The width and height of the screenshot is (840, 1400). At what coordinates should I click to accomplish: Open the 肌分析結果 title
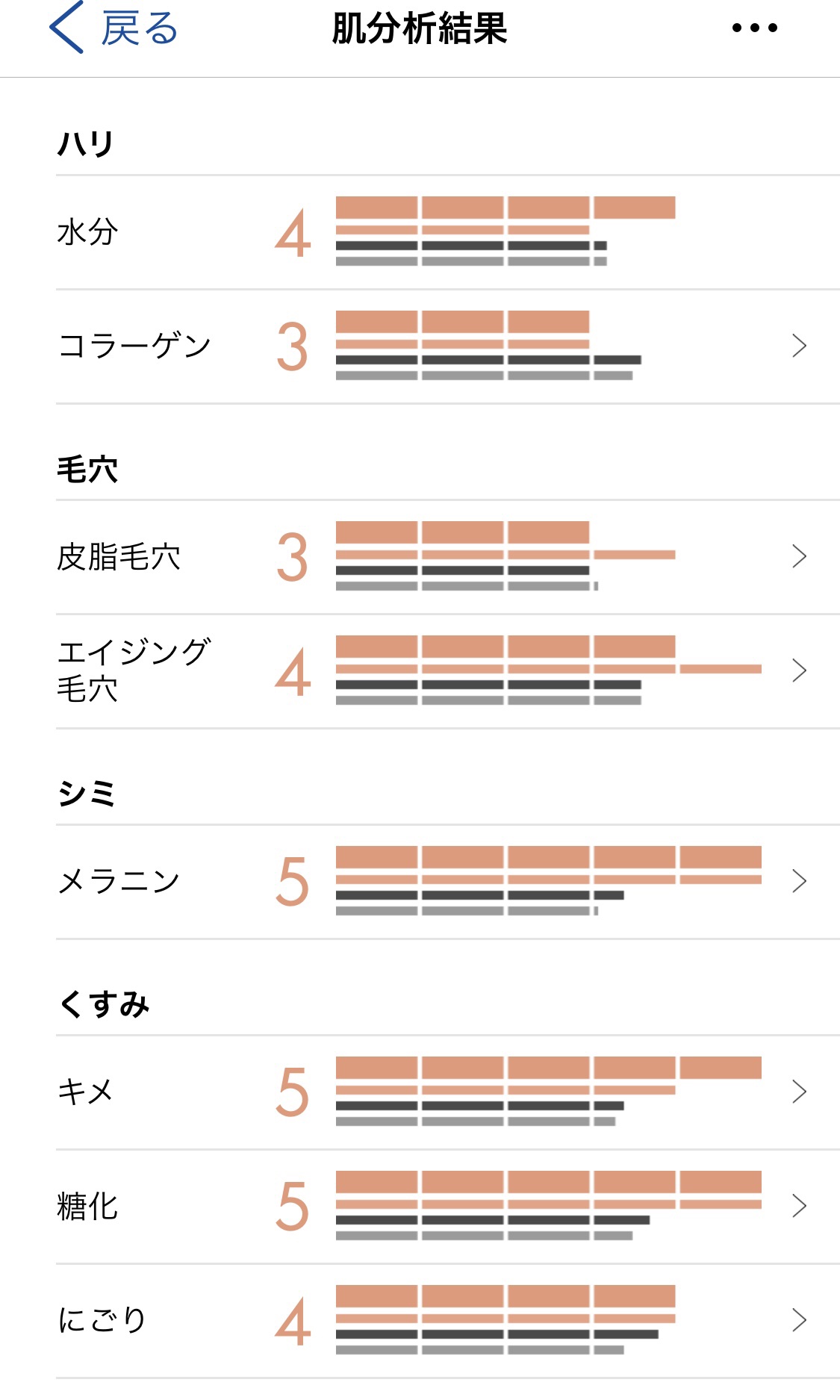point(420,28)
